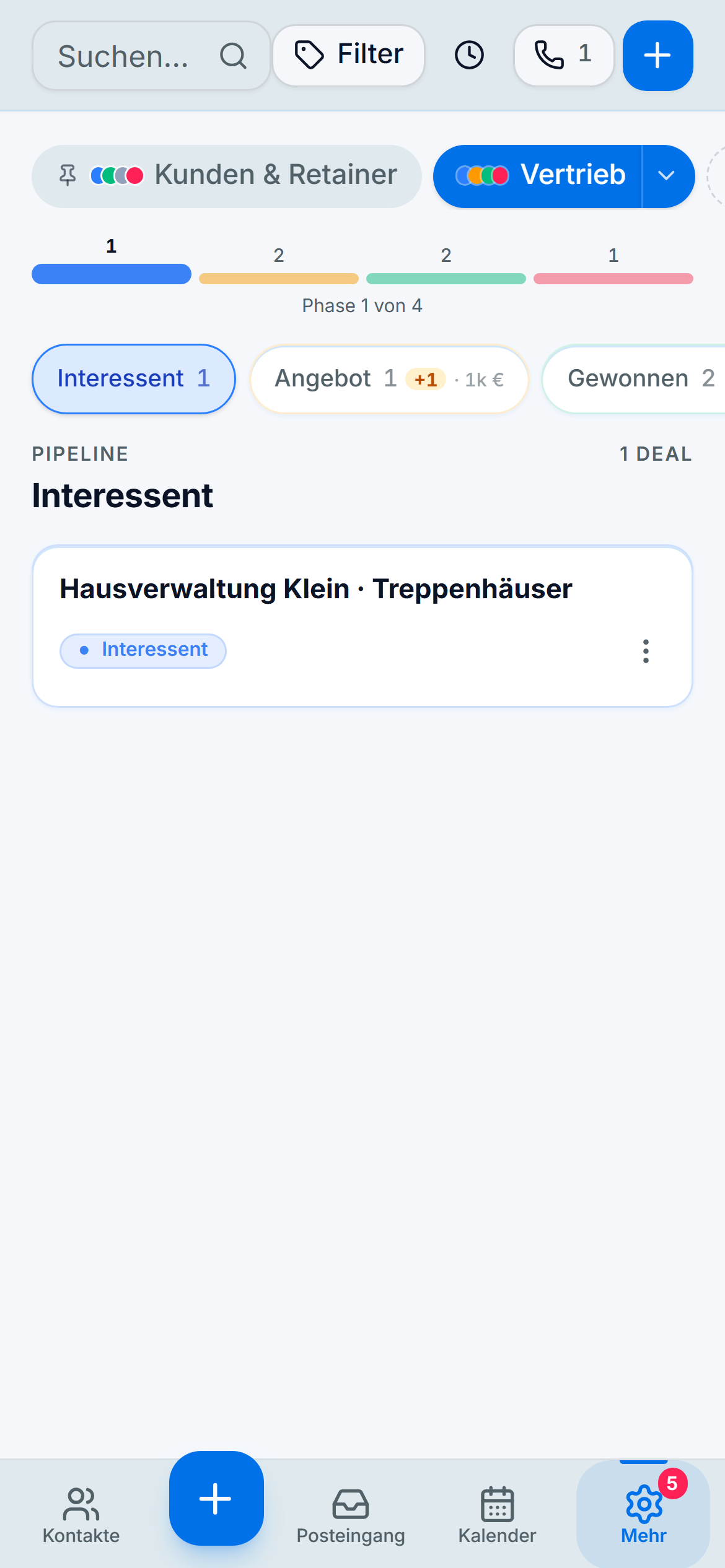This screenshot has height=1568, width=725.
Task: Select the Interessent stage chip
Action: point(134,379)
